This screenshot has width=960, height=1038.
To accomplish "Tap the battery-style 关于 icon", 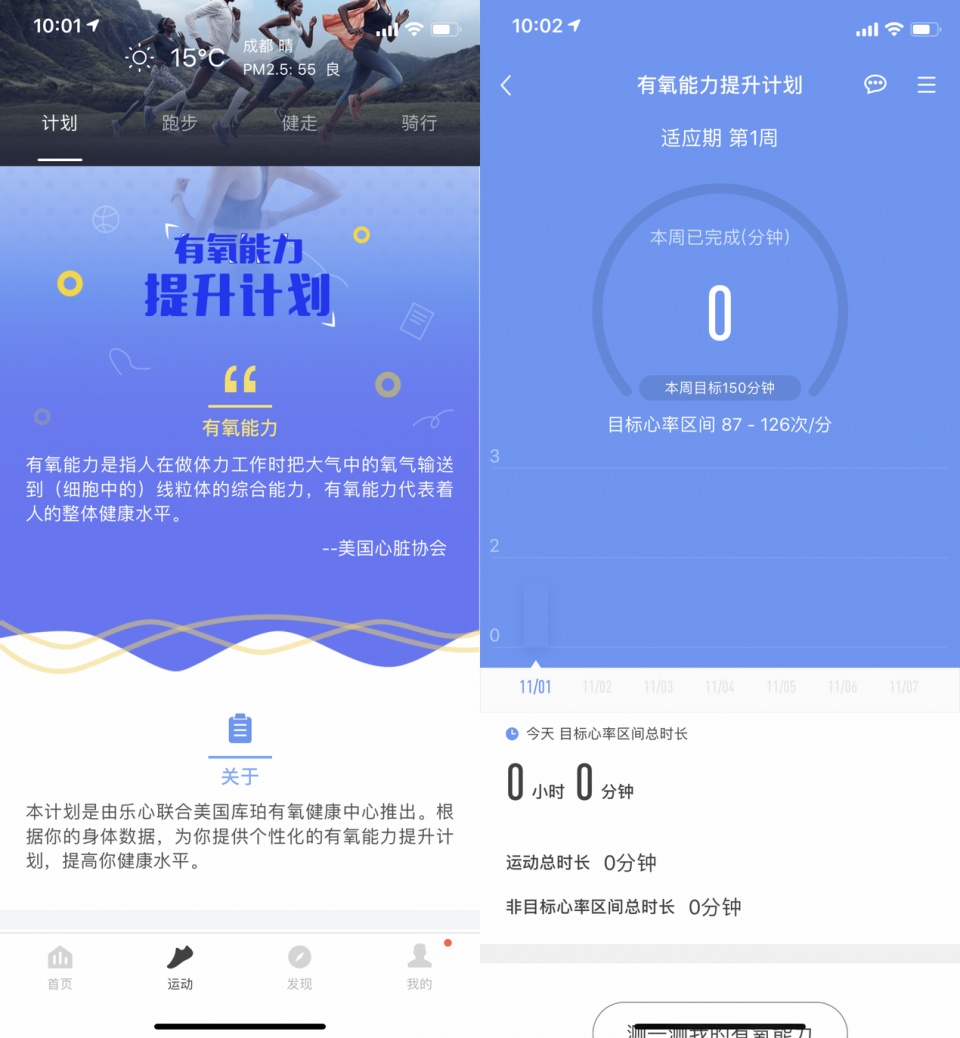I will [x=240, y=729].
